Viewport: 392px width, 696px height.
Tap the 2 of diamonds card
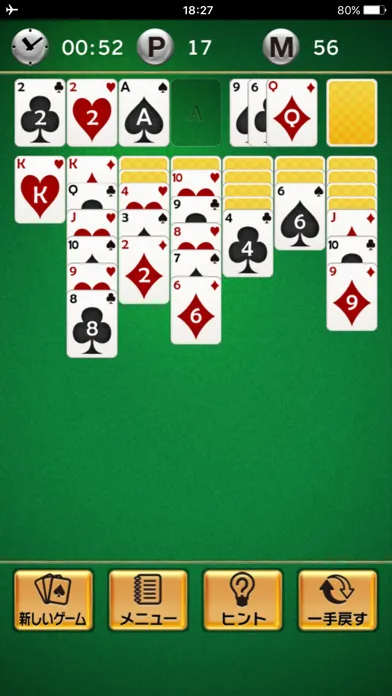tap(144, 270)
